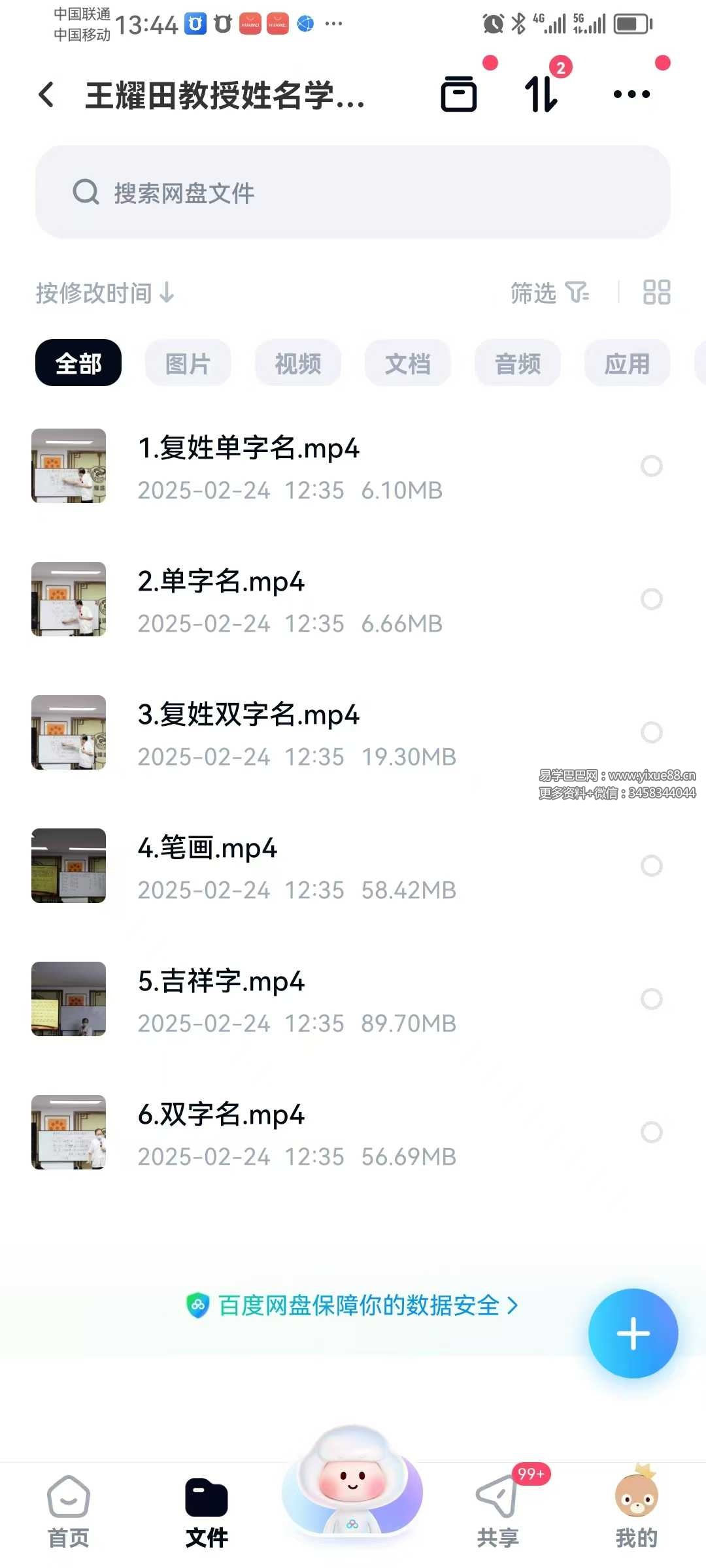Tap the more options icon at top right
Screen dimensions: 706x1568
[x=630, y=93]
